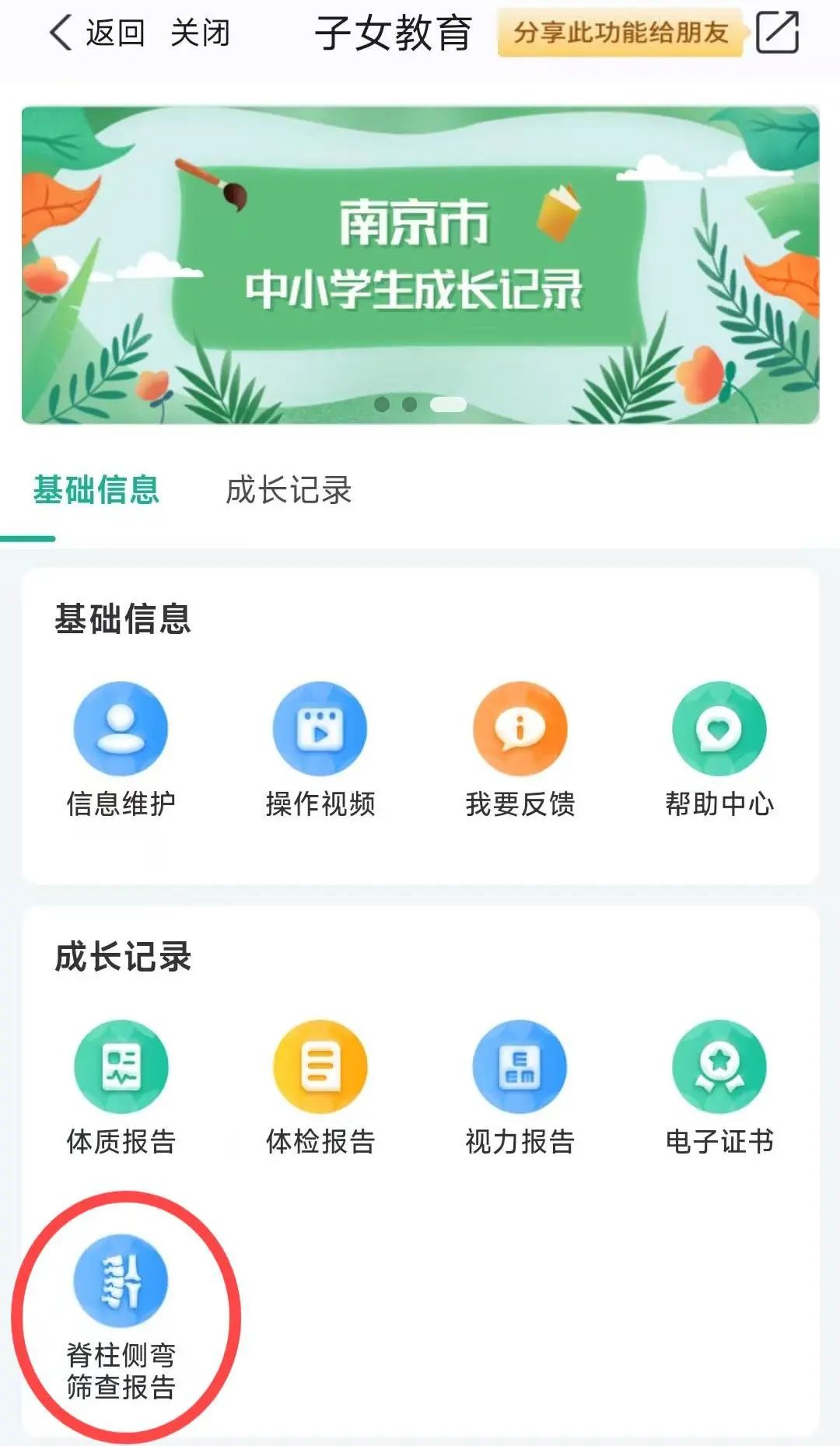Select the 基础信息 tab

(x=96, y=491)
